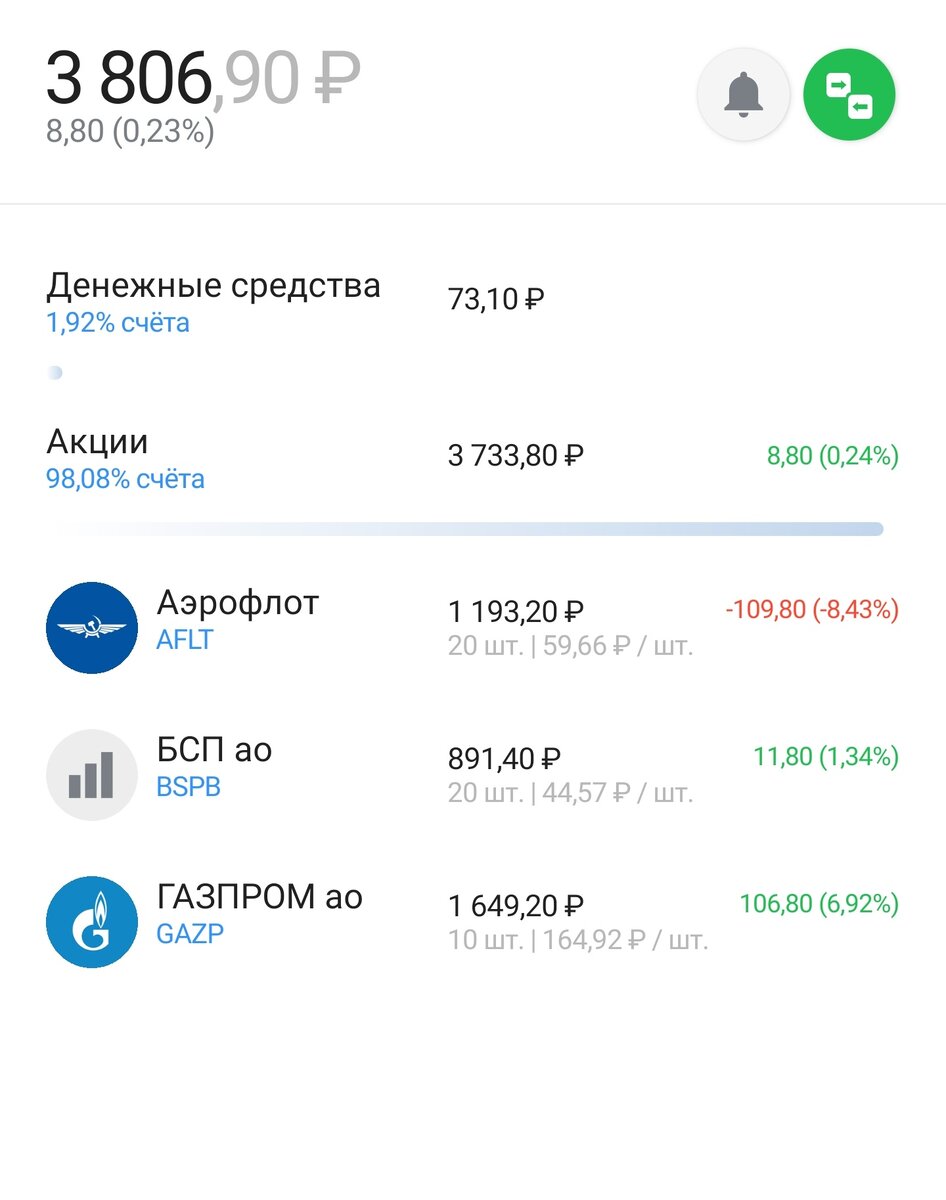
Task: Click the 98,08% счёта link
Action: (x=124, y=478)
